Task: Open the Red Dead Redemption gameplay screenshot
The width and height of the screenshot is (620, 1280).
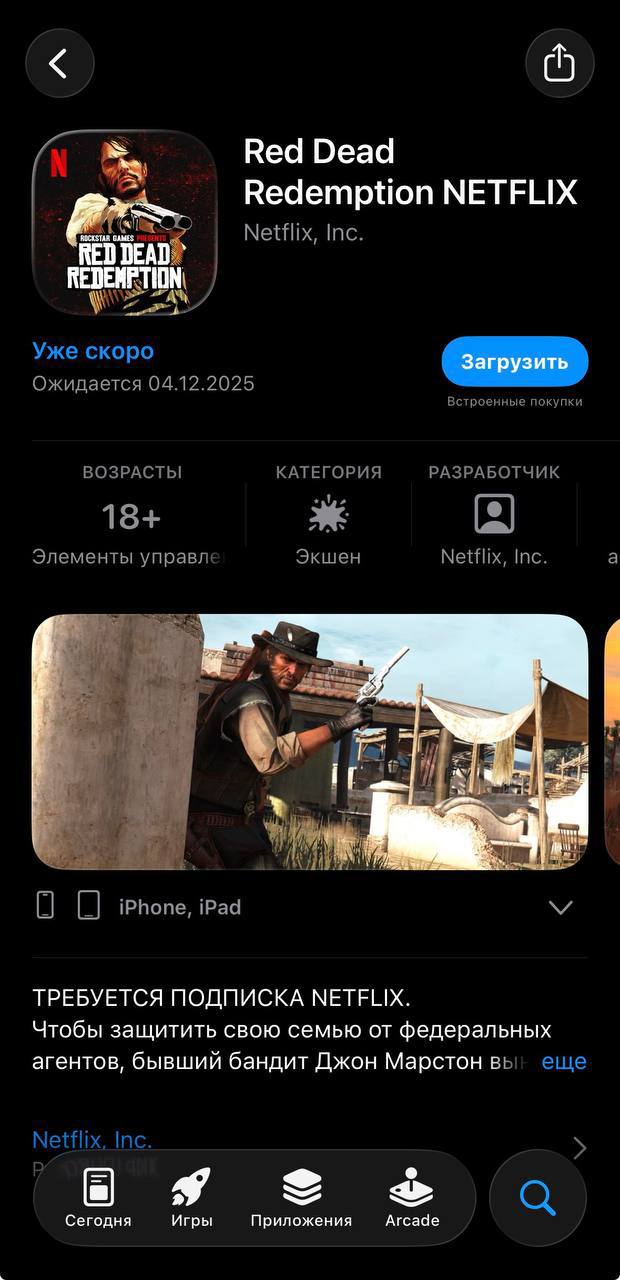Action: pyautogui.click(x=310, y=741)
